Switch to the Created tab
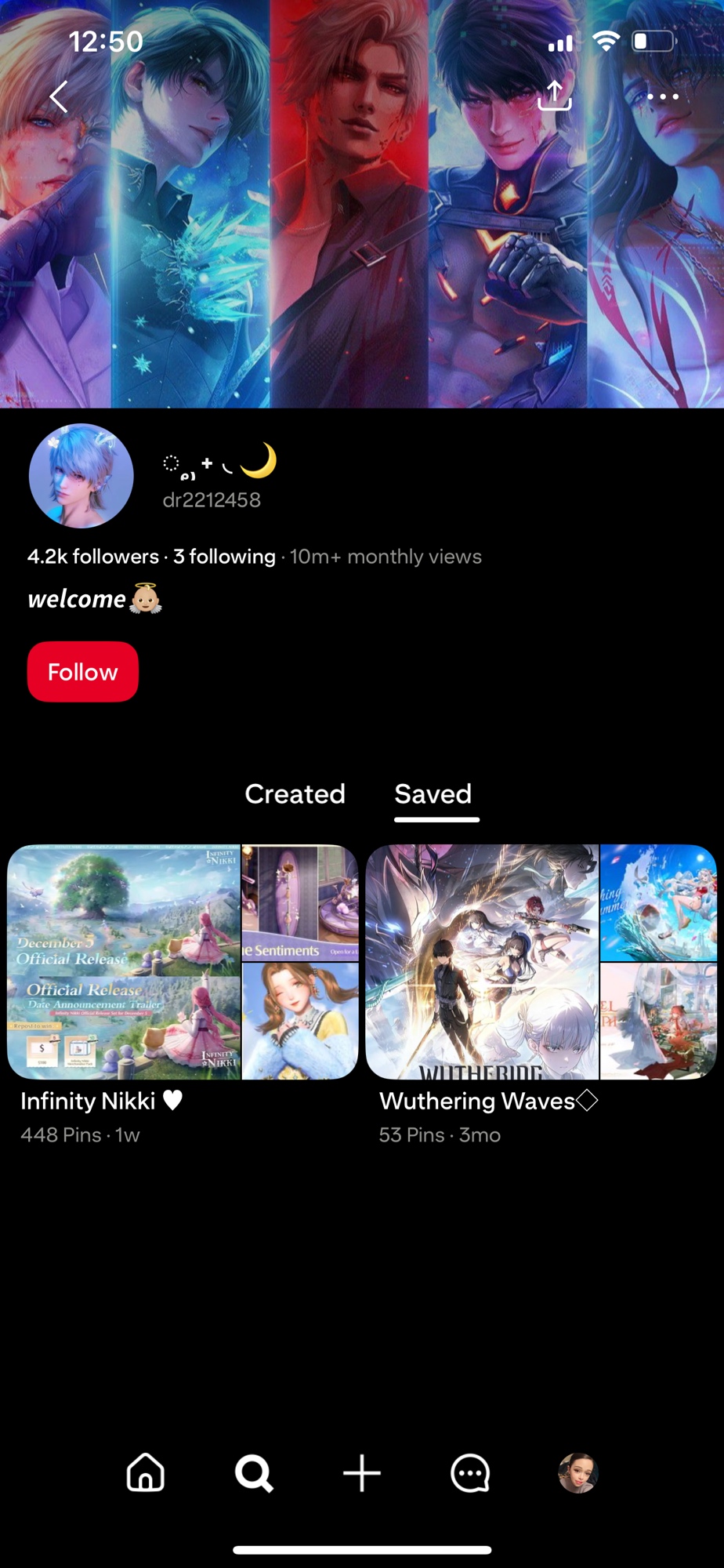Viewport: 724px width, 1568px height. 295,794
